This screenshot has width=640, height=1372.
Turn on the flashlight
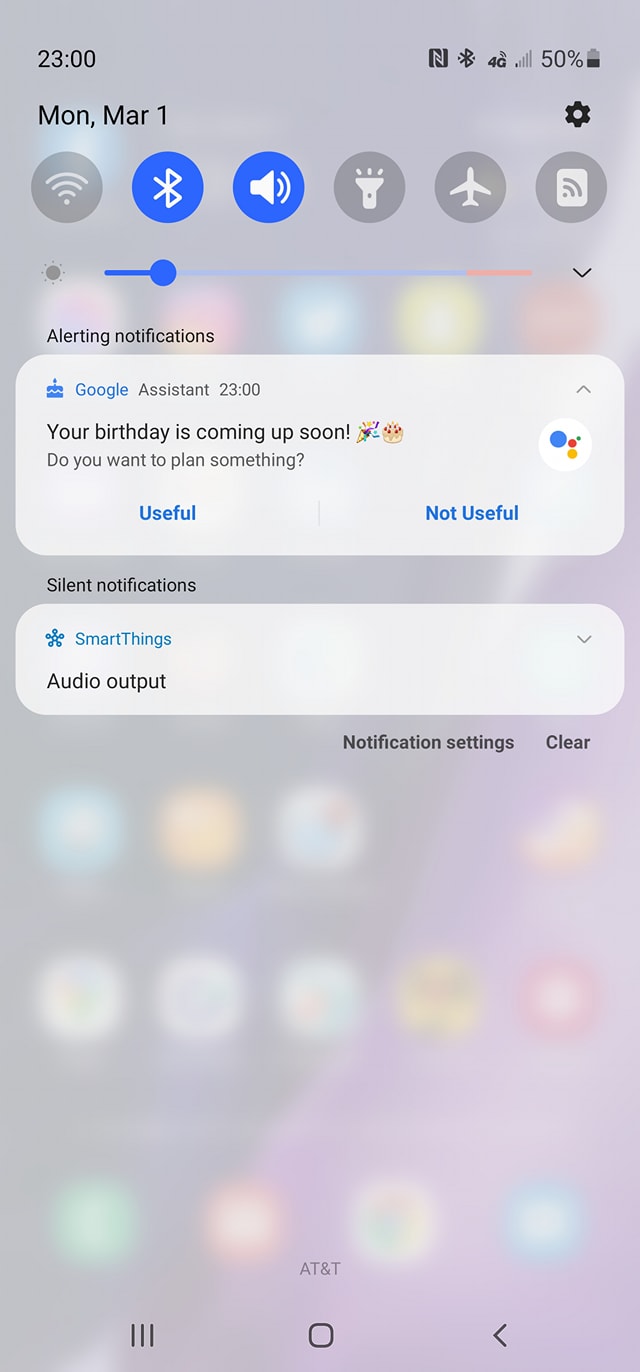(x=370, y=187)
